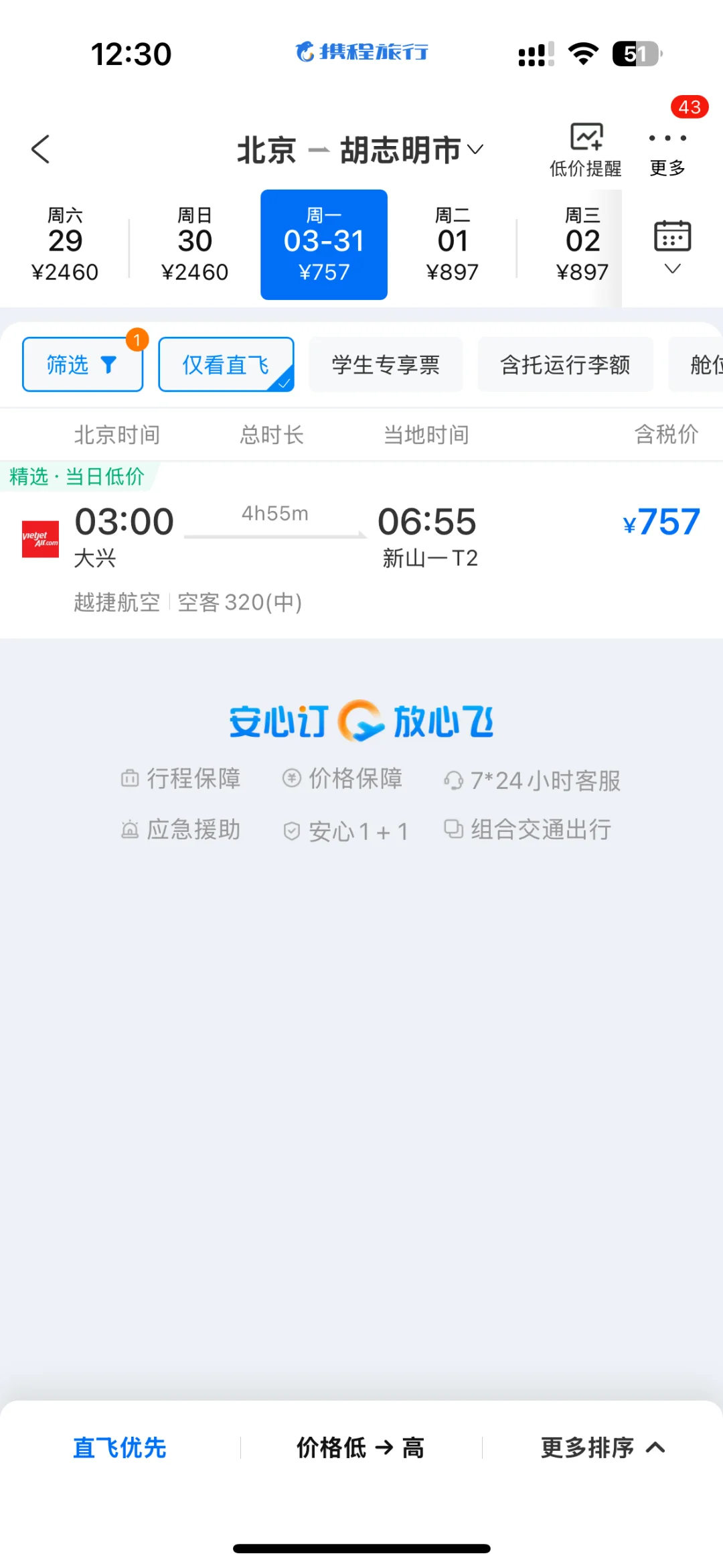Open the calendar date picker
Image resolution: width=723 pixels, height=1568 pixels.
click(672, 246)
